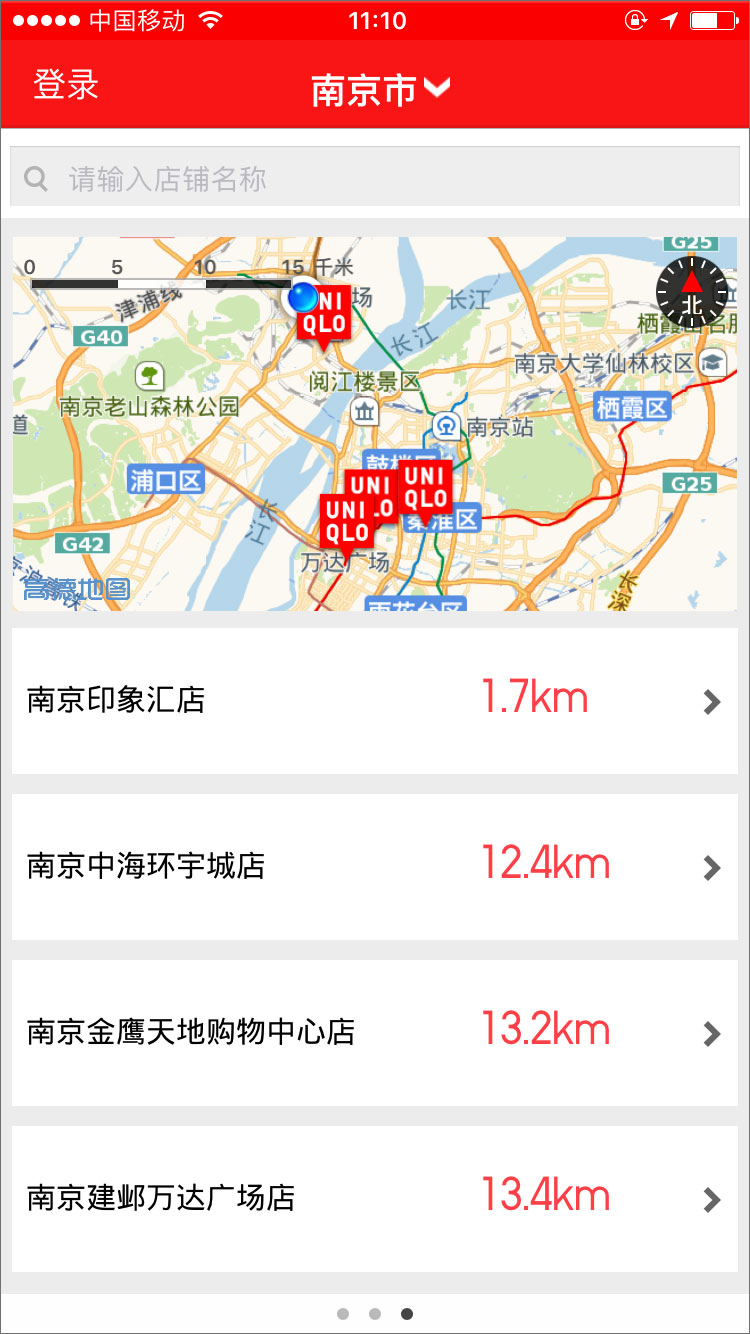This screenshot has height=1334, width=750.
Task: Tap the north compass on the map
Action: (x=692, y=293)
